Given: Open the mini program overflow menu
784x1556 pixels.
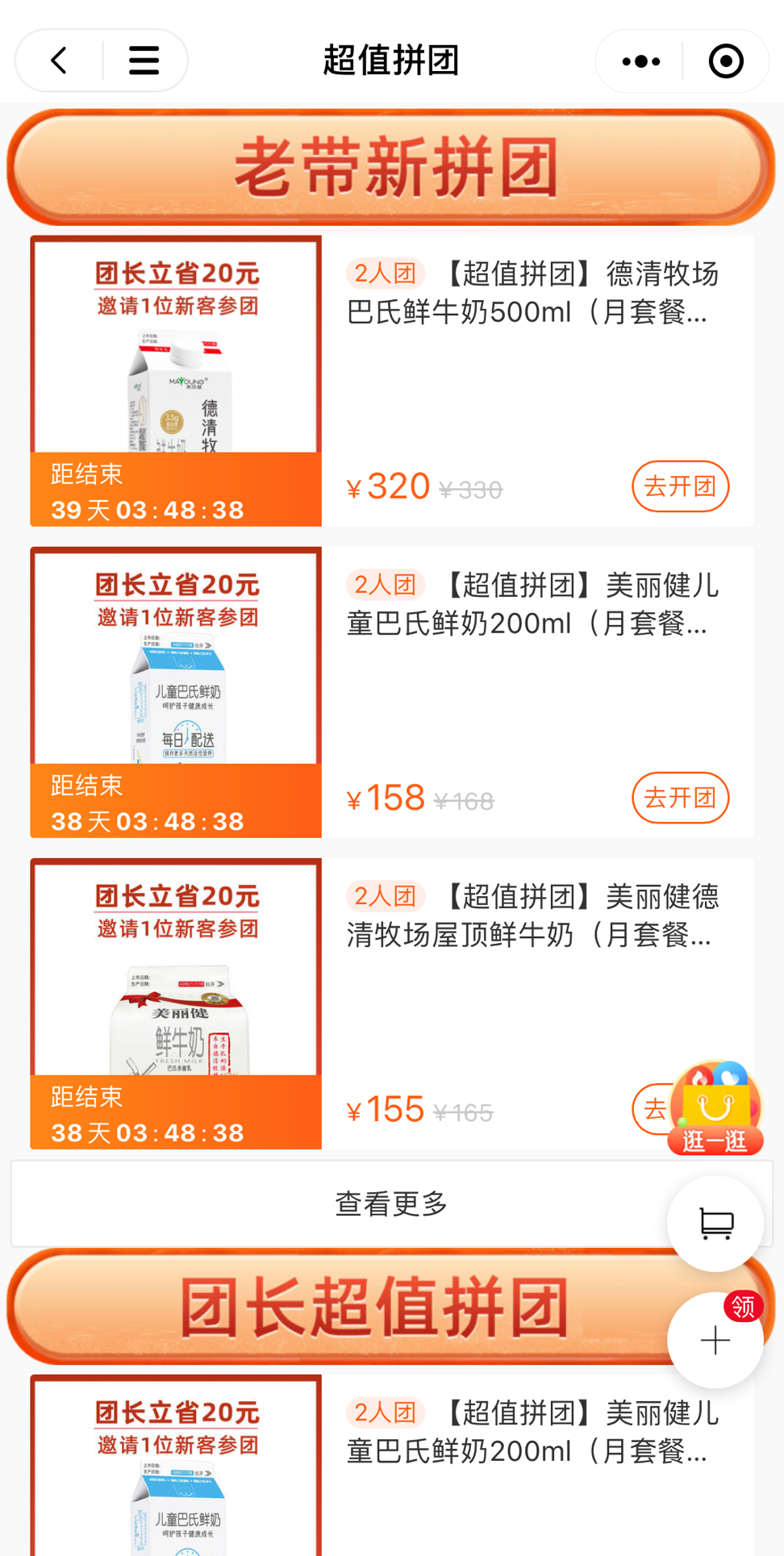Looking at the screenshot, I should (641, 61).
